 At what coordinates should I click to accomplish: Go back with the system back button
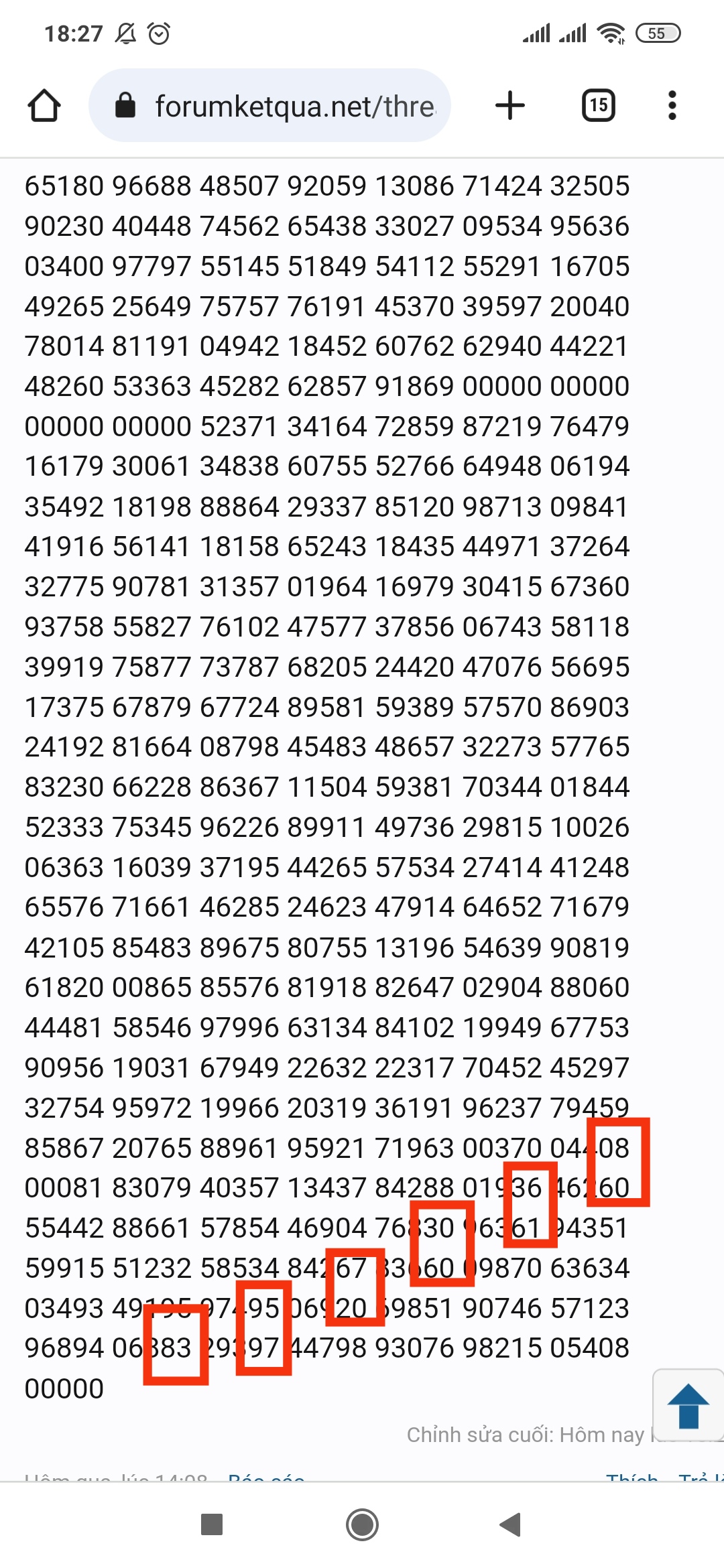(511, 1524)
